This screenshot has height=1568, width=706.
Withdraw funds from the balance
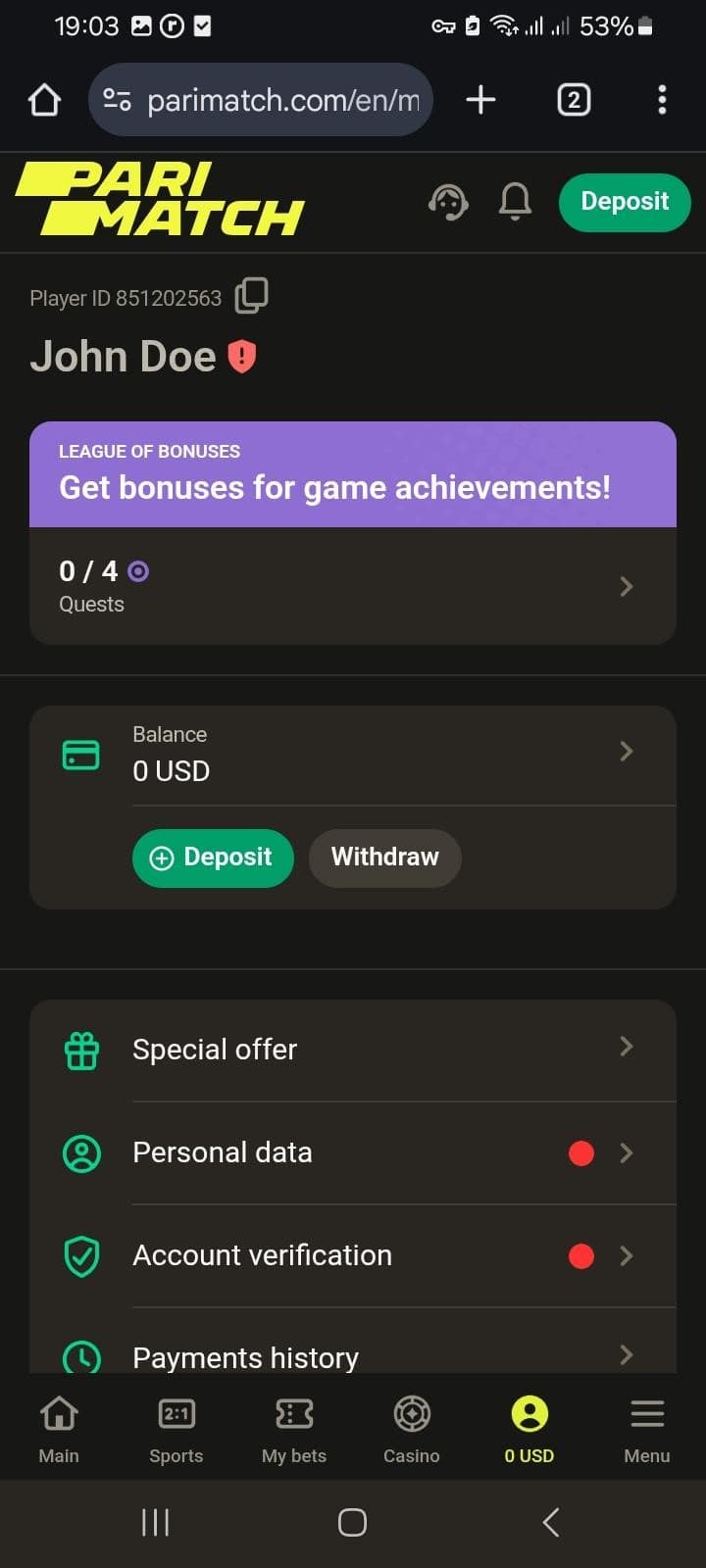(x=384, y=857)
